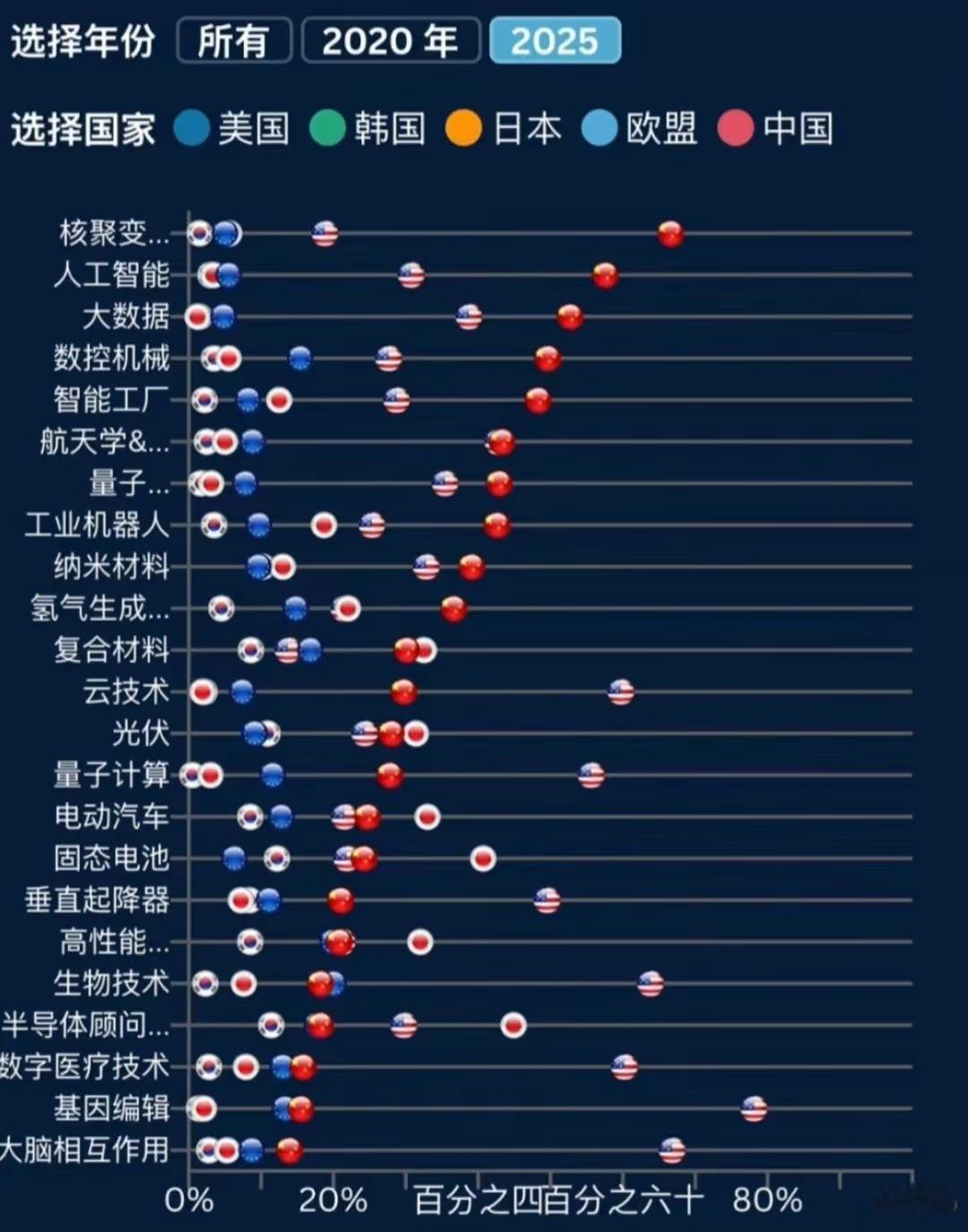Click the Japan flag marker on the 电动汽车 row
Image resolution: width=968 pixels, height=1232 pixels.
426,817
